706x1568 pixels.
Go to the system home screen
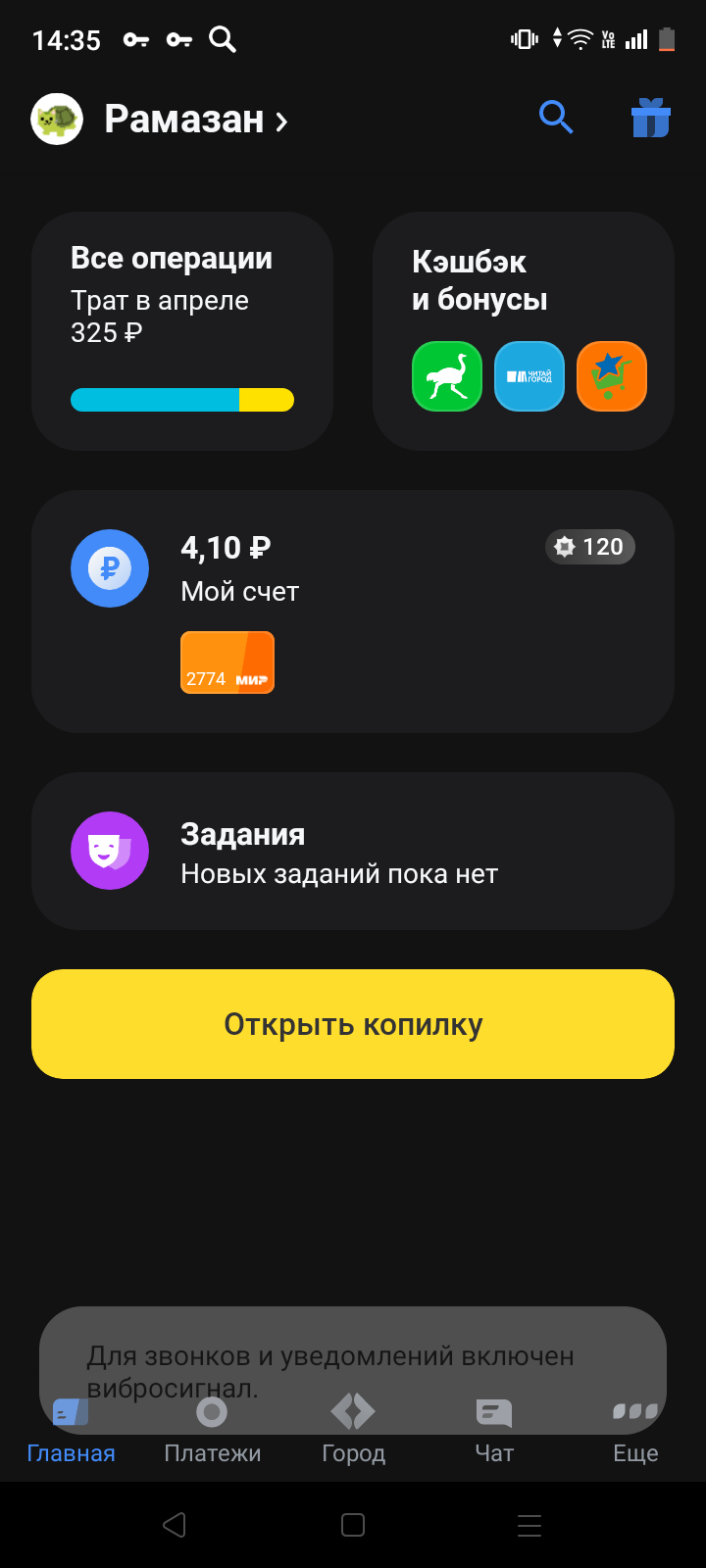click(x=353, y=1525)
